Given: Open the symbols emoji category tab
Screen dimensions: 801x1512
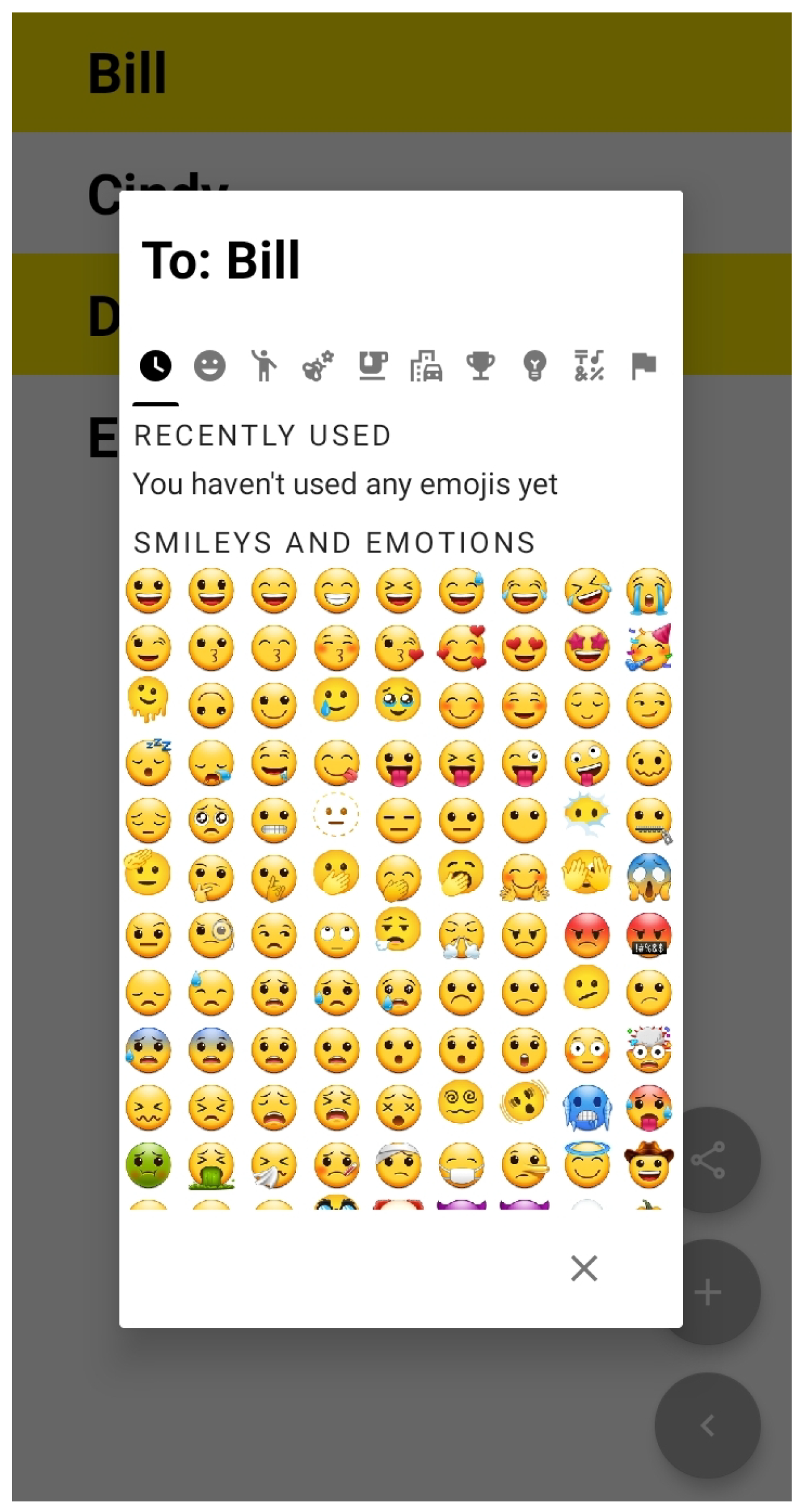Looking at the screenshot, I should click(589, 365).
